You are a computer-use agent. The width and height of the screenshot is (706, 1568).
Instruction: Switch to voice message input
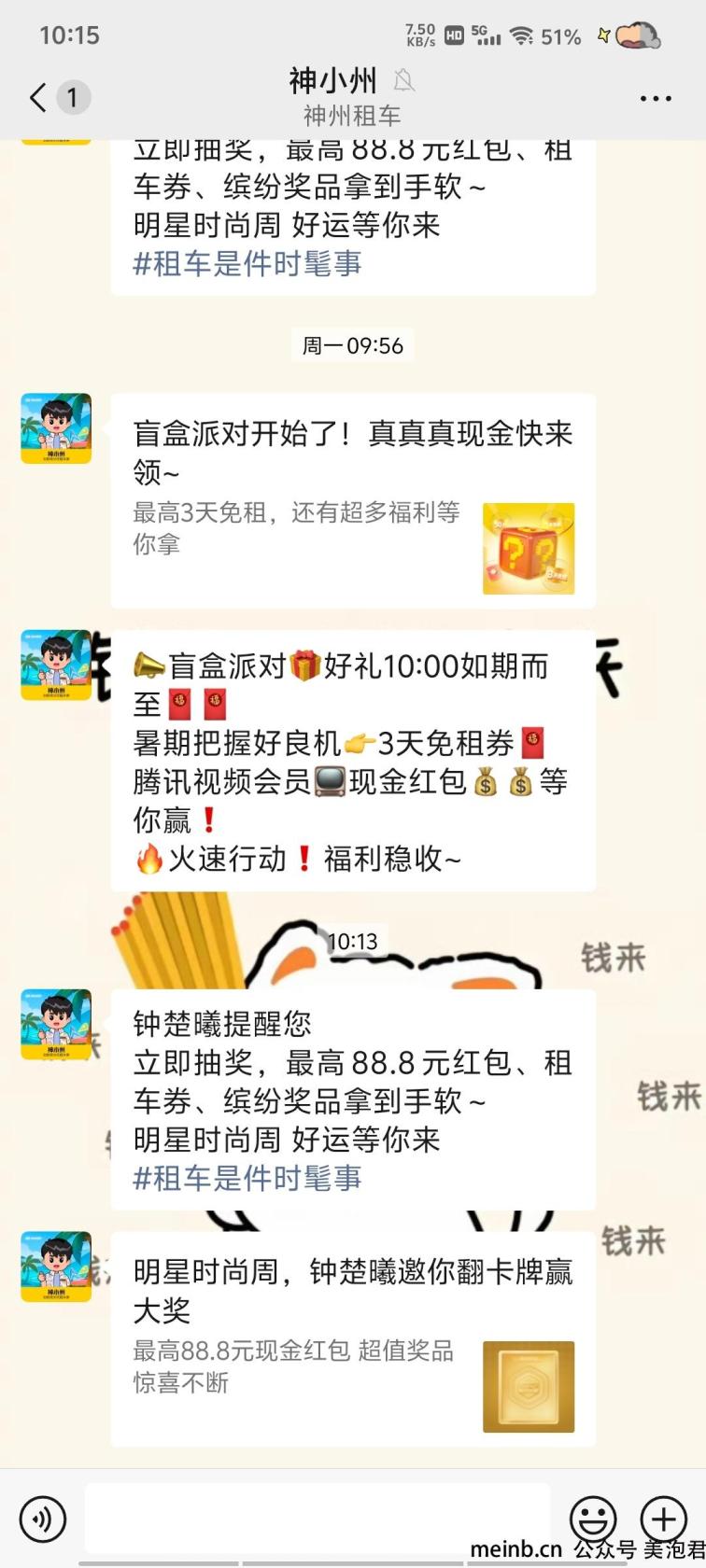click(43, 1518)
